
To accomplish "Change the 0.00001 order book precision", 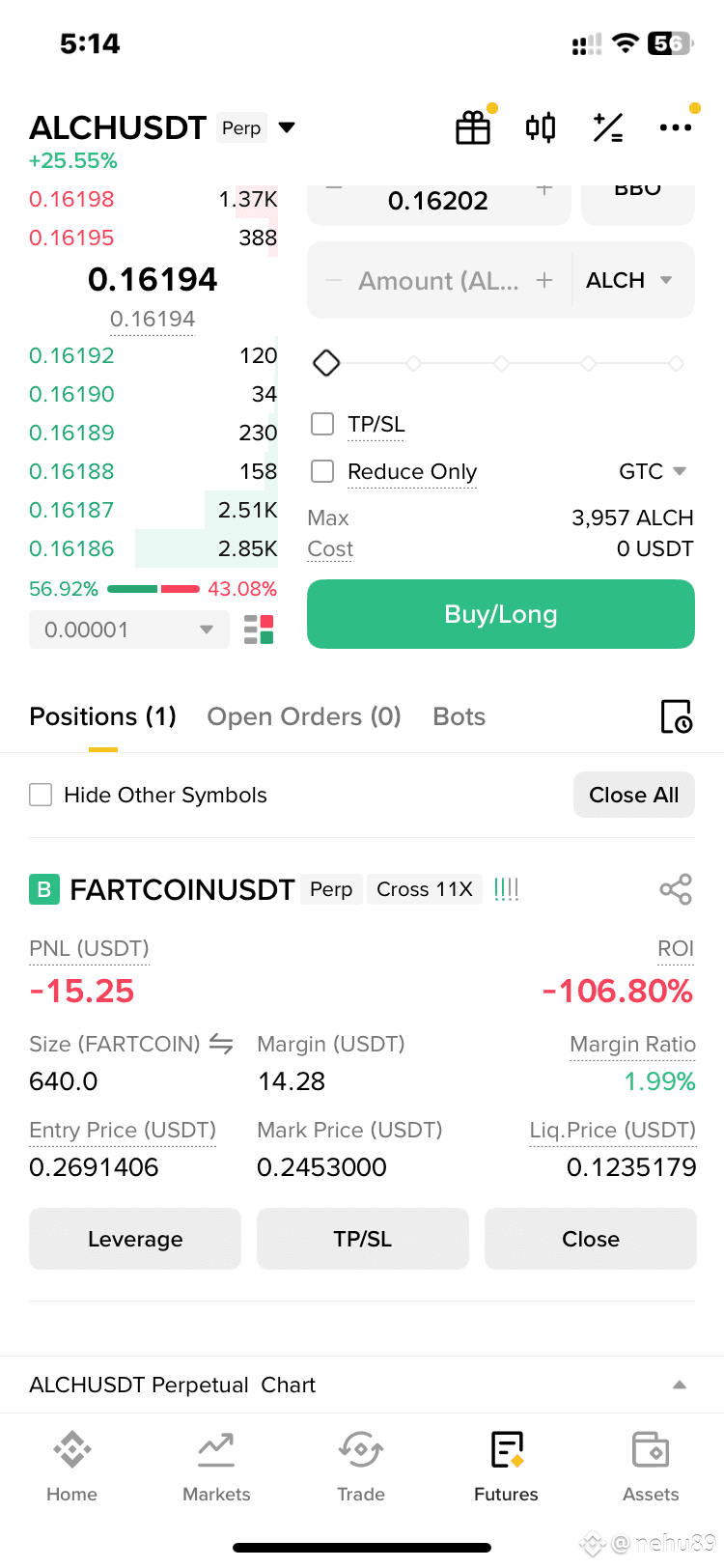I will (x=129, y=630).
